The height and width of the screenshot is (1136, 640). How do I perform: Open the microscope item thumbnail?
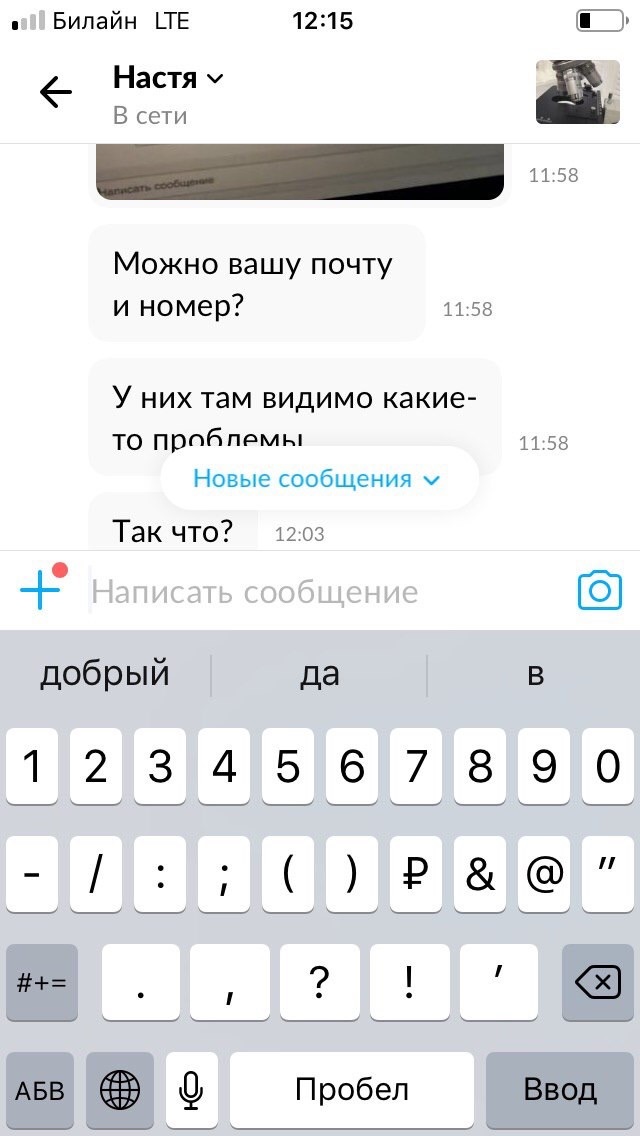[578, 92]
